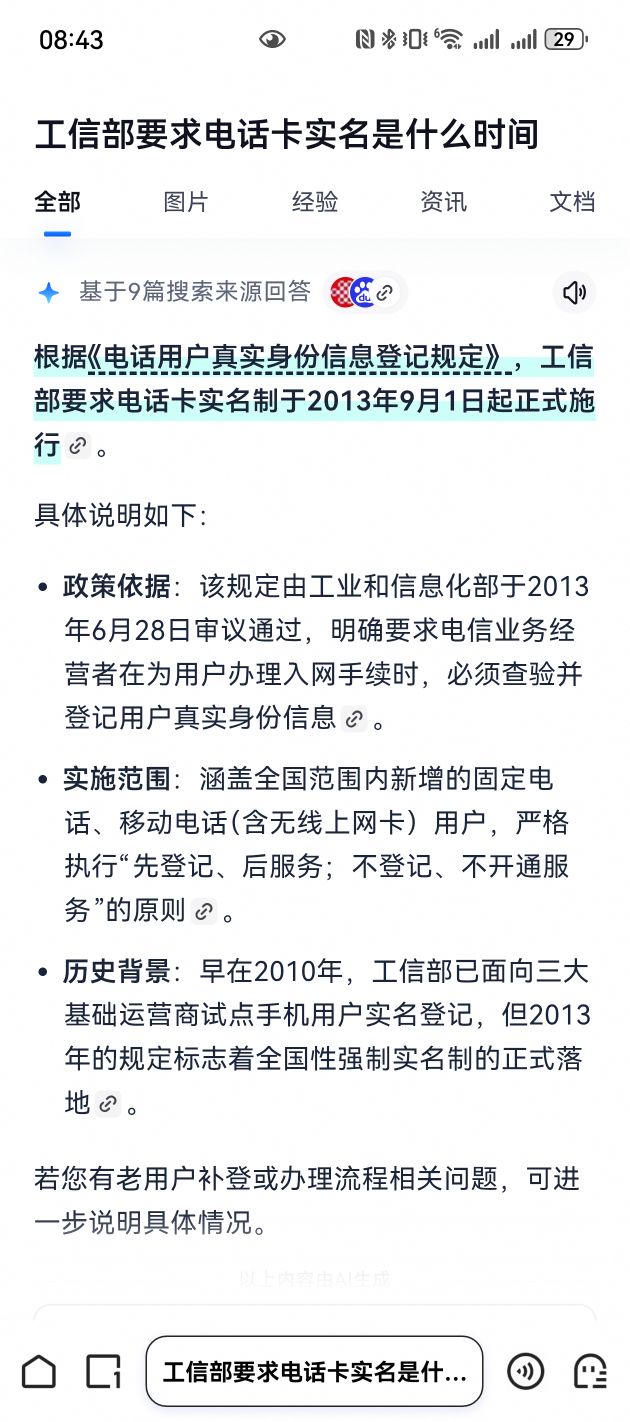This screenshot has height=1422, width=630.
Task: Select the 文档 tab
Action: point(572,201)
